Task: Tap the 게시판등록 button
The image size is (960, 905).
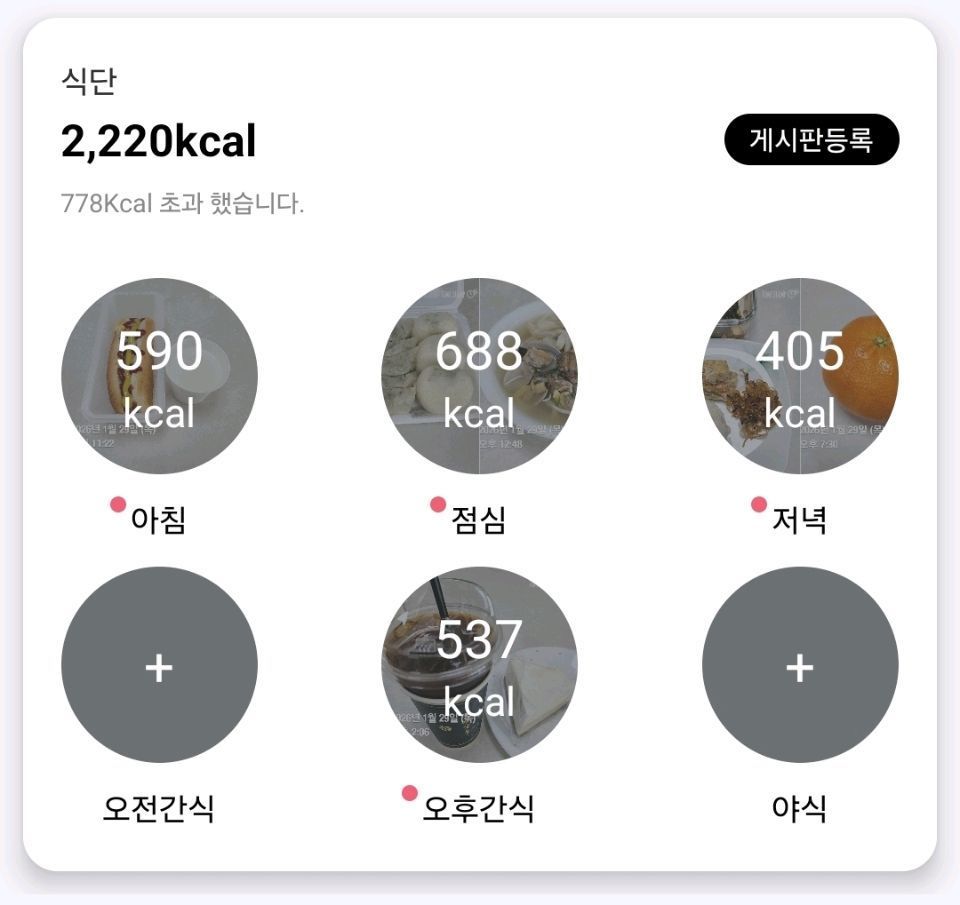Action: pyautogui.click(x=811, y=140)
